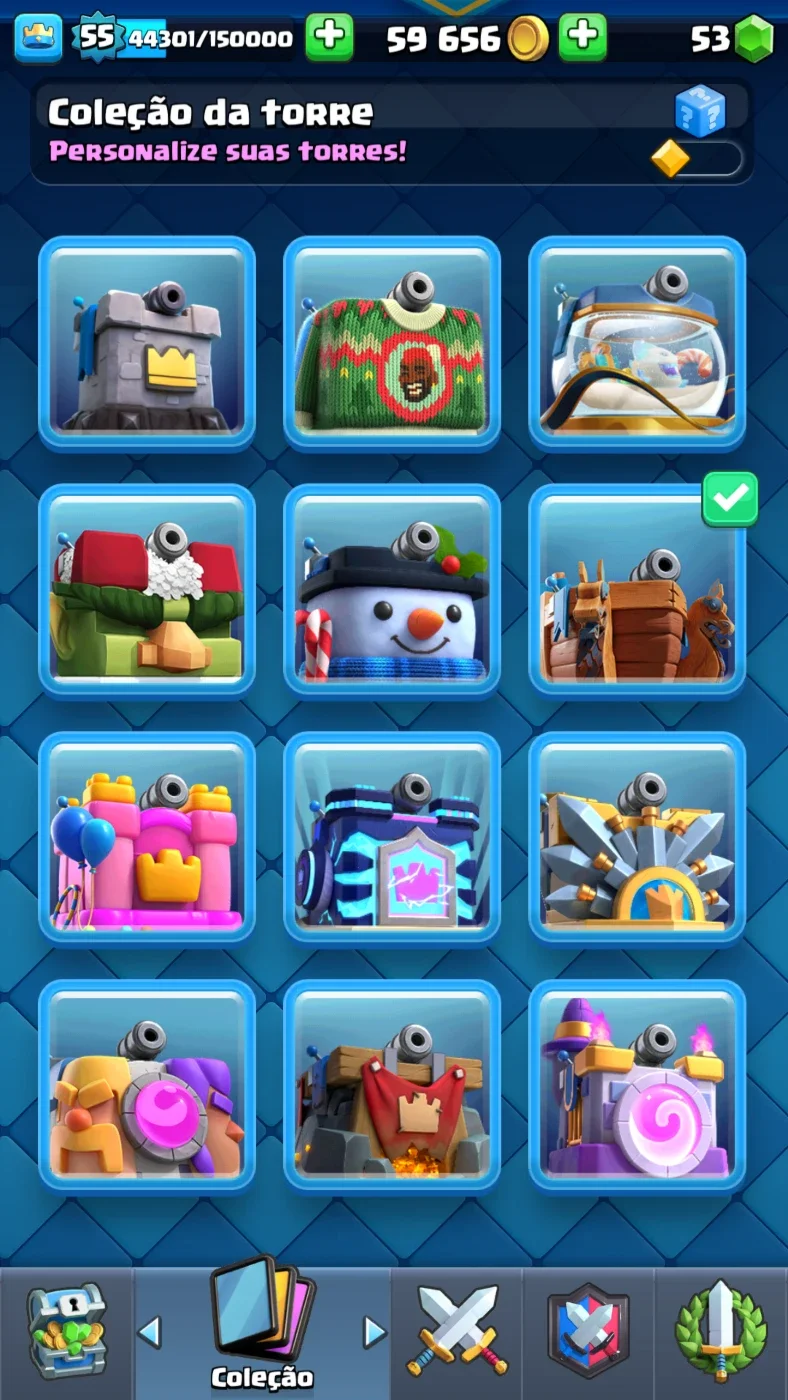788x1400 pixels.
Task: Select the red banner forge tower skin
Action: pos(392,1087)
